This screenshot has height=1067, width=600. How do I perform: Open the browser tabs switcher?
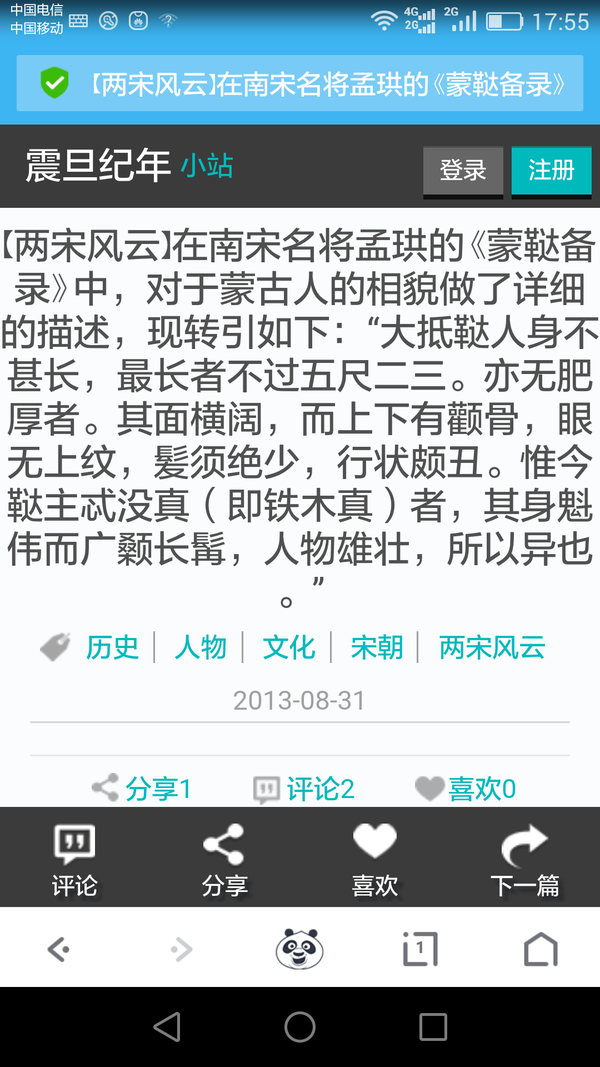point(420,949)
